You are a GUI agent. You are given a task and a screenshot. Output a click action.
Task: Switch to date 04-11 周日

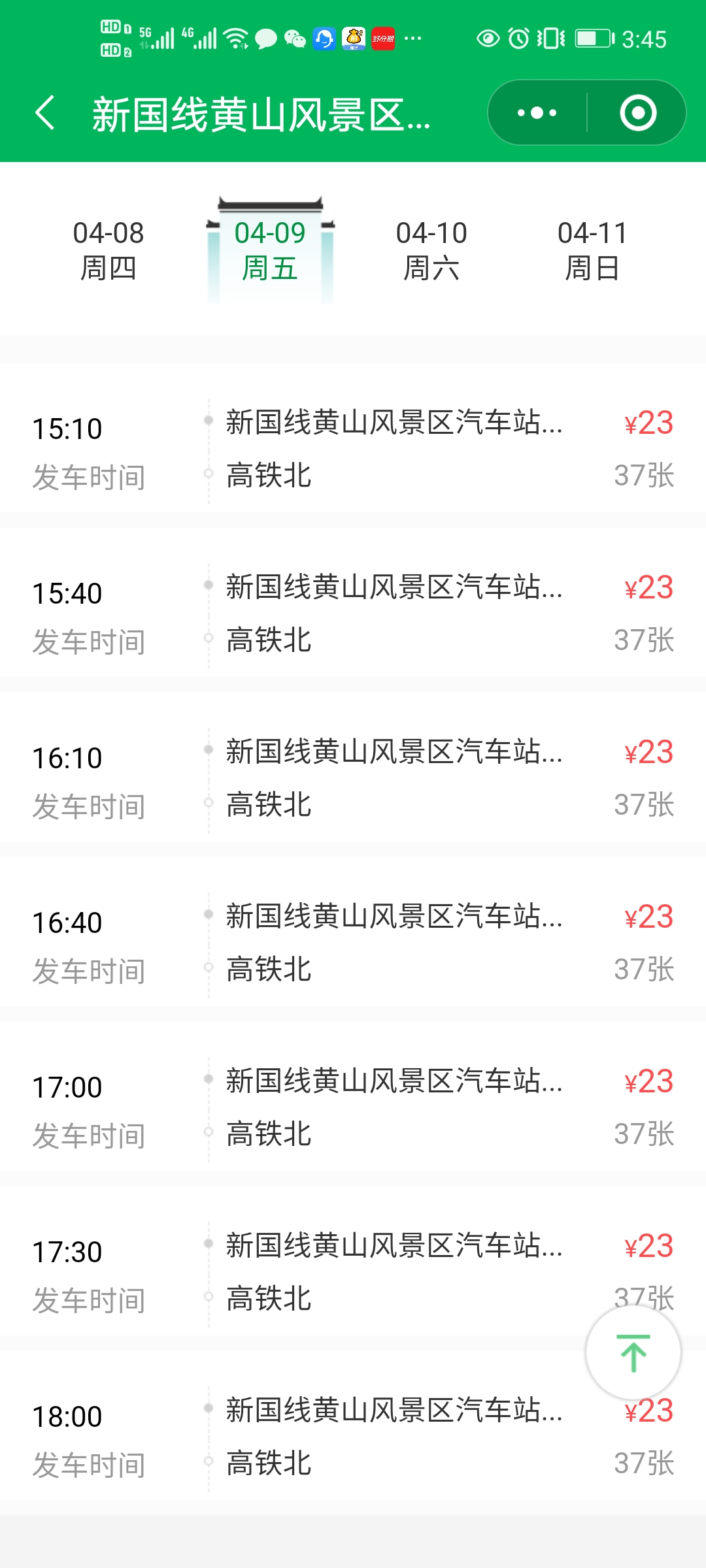(x=592, y=250)
